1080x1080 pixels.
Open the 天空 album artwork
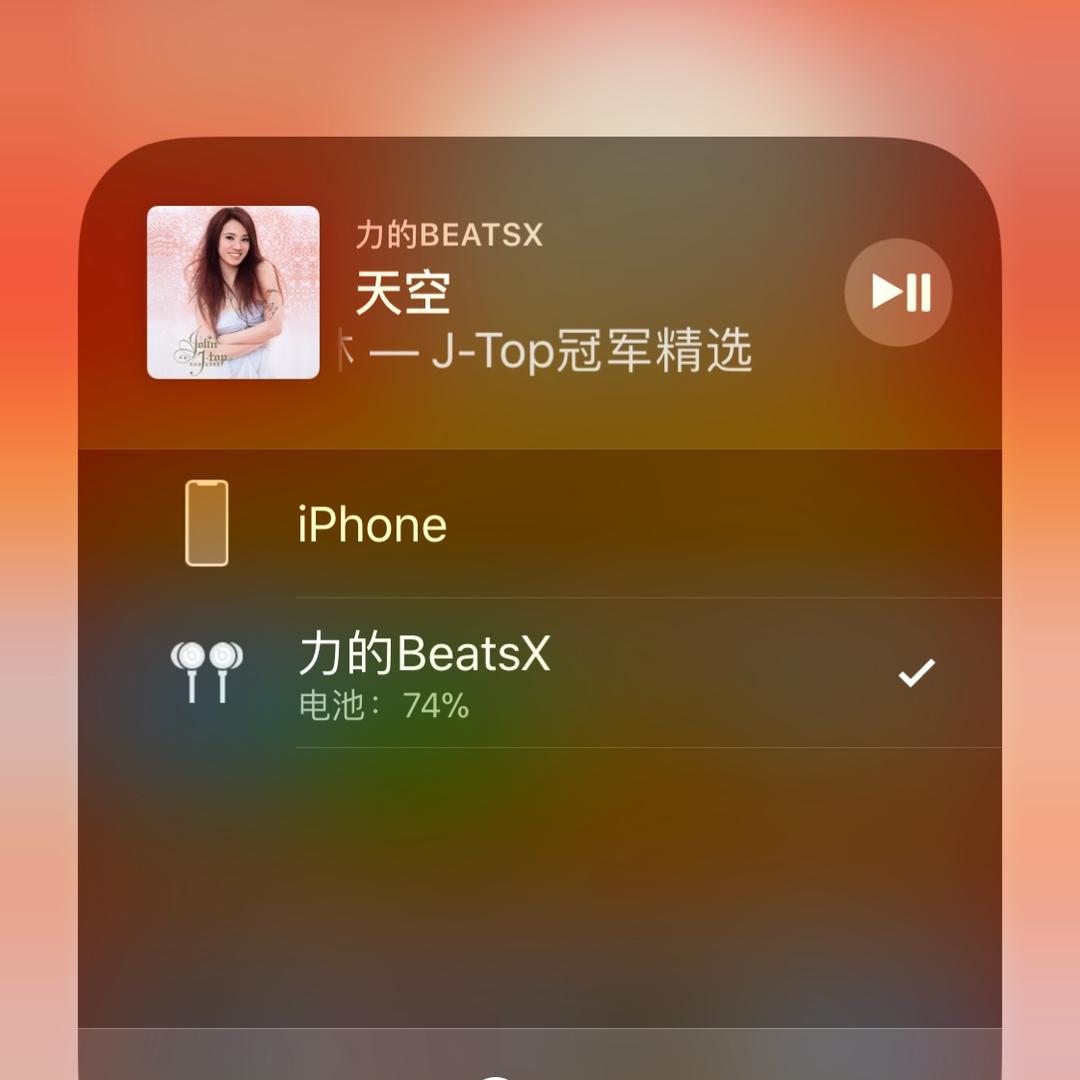pyautogui.click(x=233, y=292)
